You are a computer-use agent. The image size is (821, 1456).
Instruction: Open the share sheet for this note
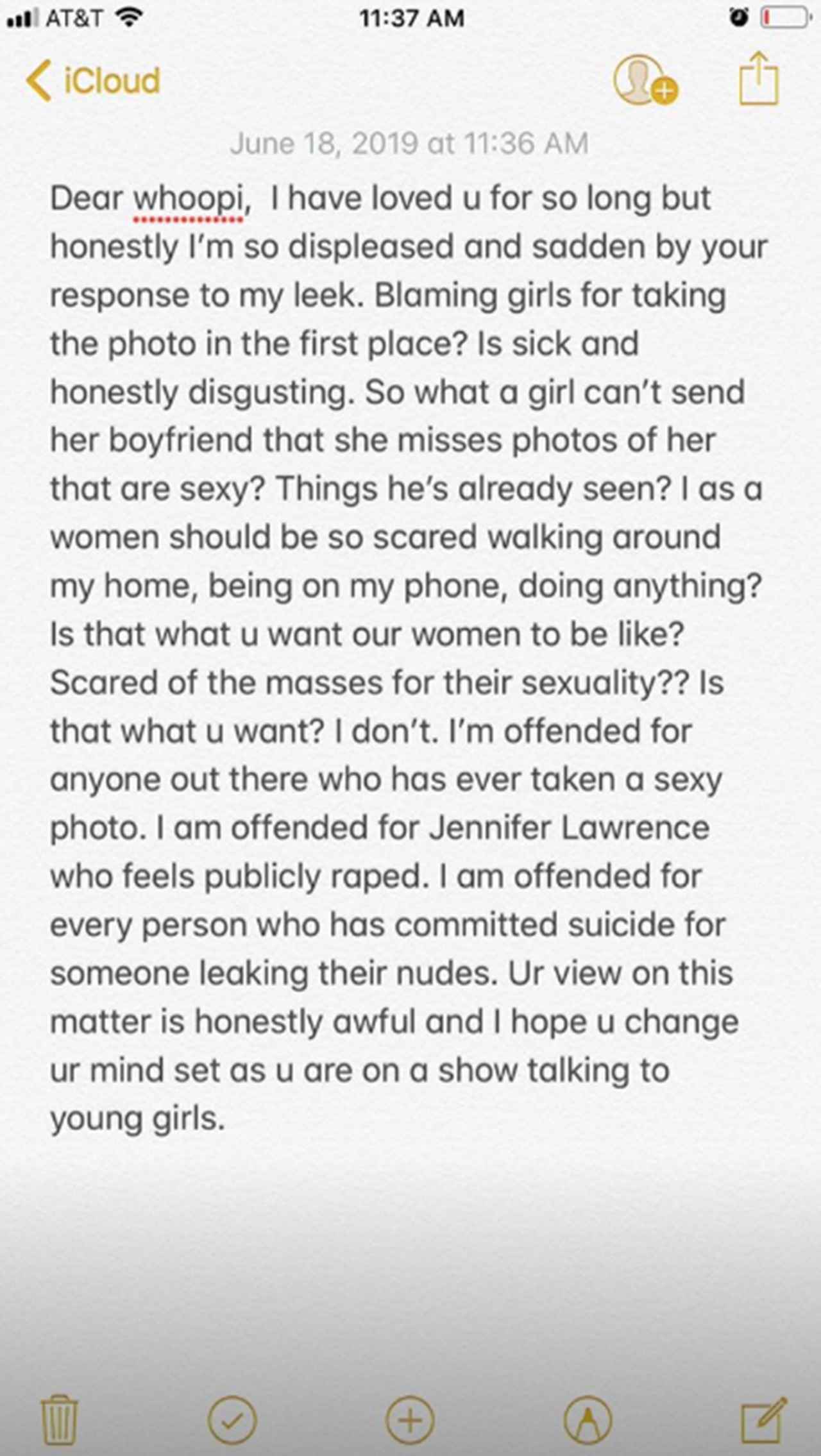tap(758, 79)
